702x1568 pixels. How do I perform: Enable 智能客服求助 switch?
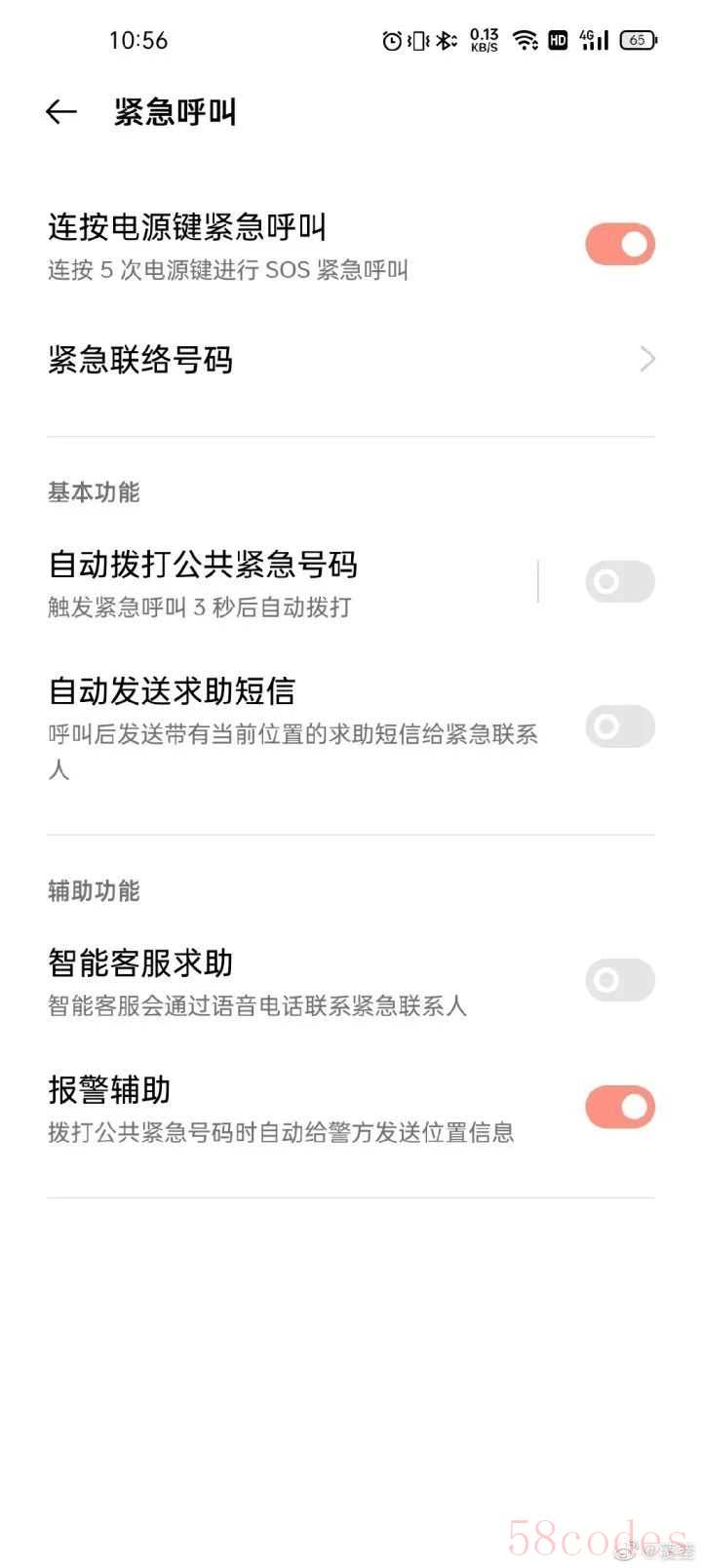(x=619, y=980)
